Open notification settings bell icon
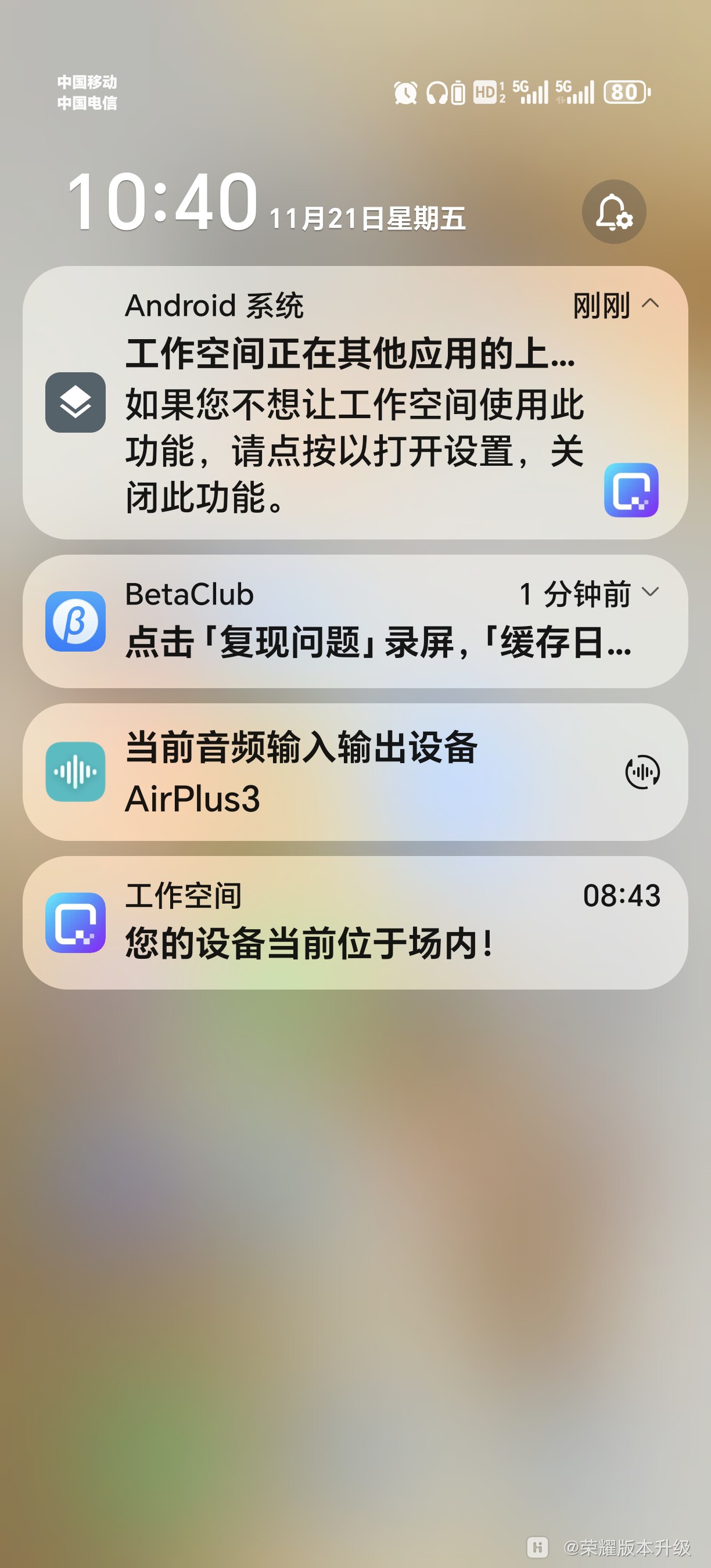This screenshot has width=711, height=1568. tap(613, 212)
